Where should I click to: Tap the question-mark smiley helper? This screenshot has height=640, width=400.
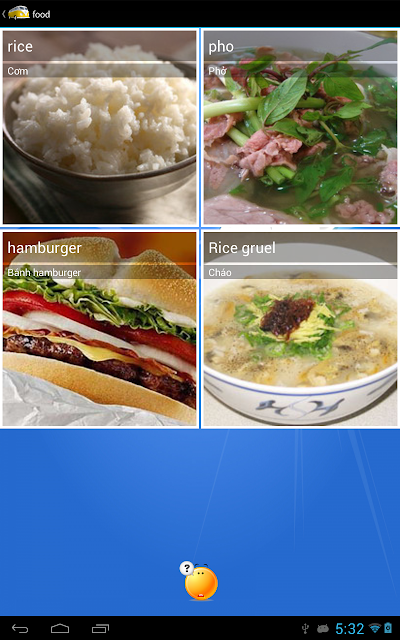coord(199,581)
